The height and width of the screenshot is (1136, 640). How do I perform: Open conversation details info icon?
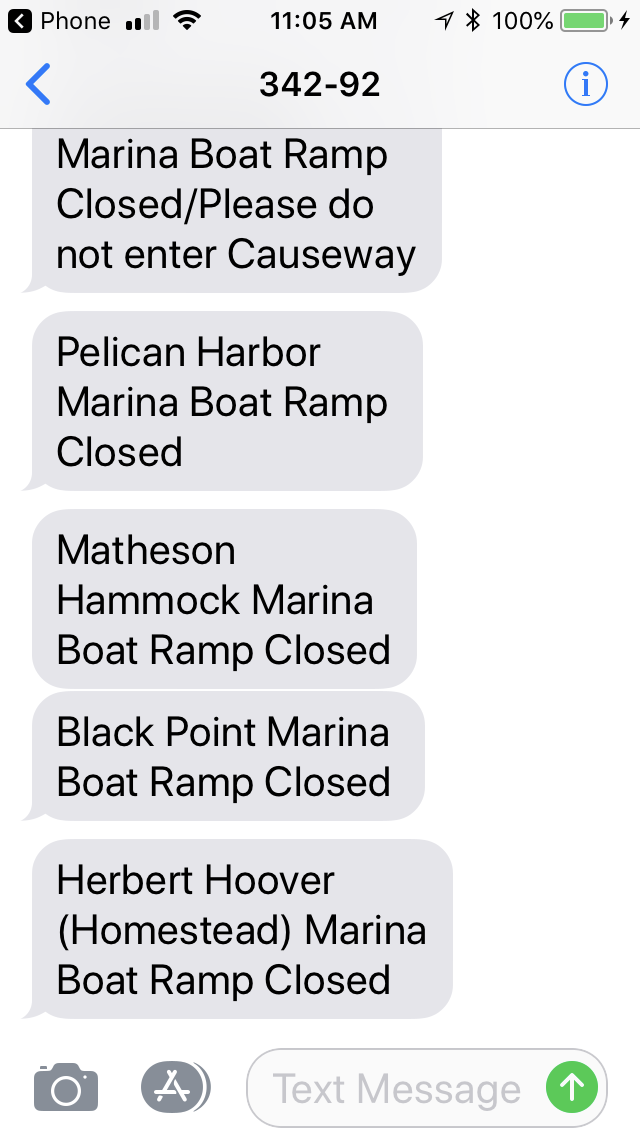(x=586, y=85)
